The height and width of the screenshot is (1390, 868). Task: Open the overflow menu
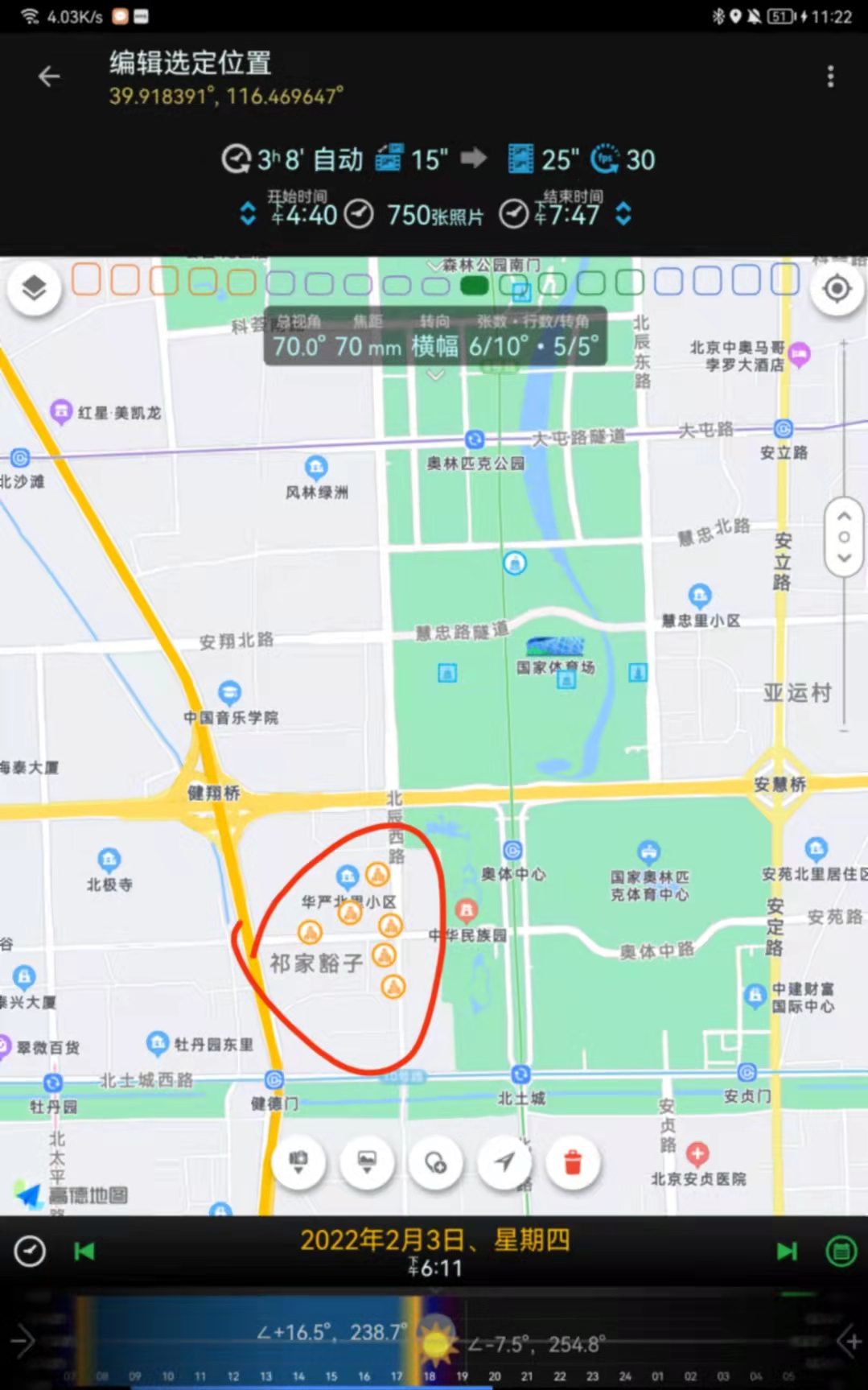point(830,76)
